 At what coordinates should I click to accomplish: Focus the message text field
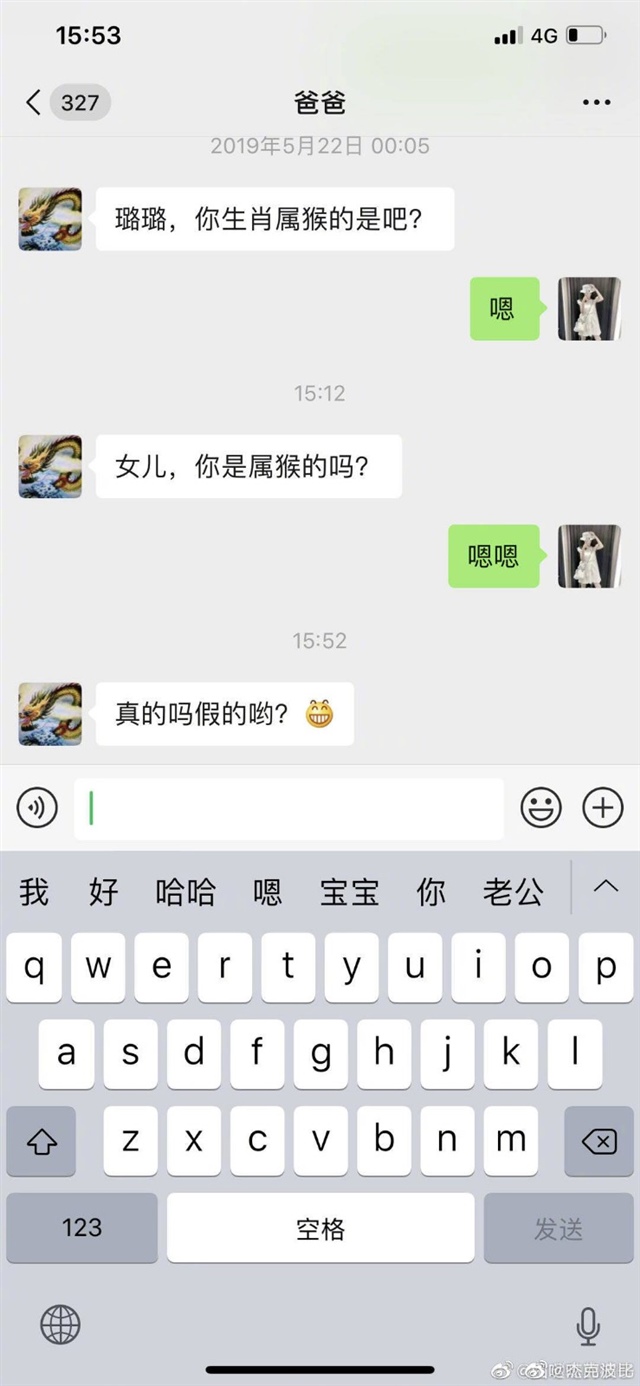tap(290, 808)
